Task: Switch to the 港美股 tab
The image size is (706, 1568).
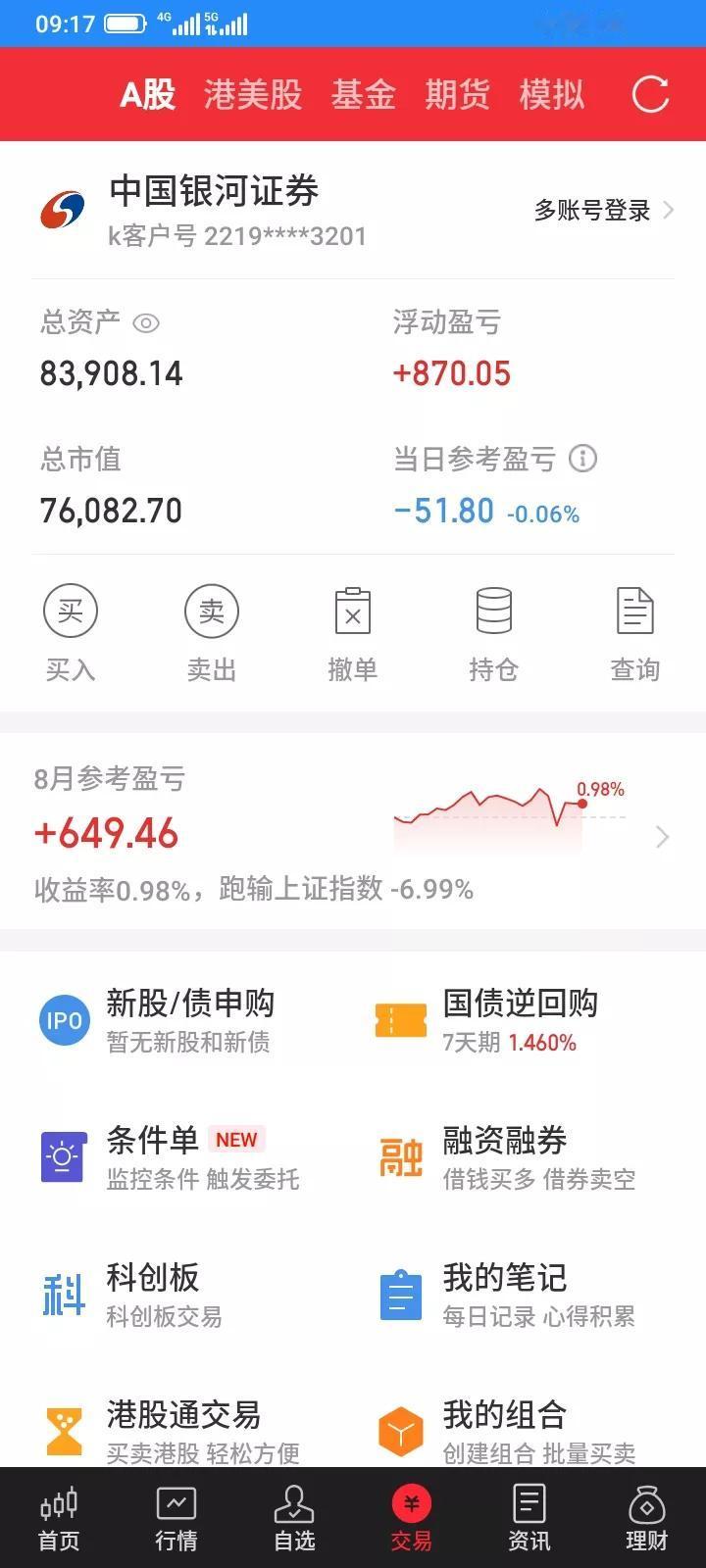Action: tap(253, 95)
